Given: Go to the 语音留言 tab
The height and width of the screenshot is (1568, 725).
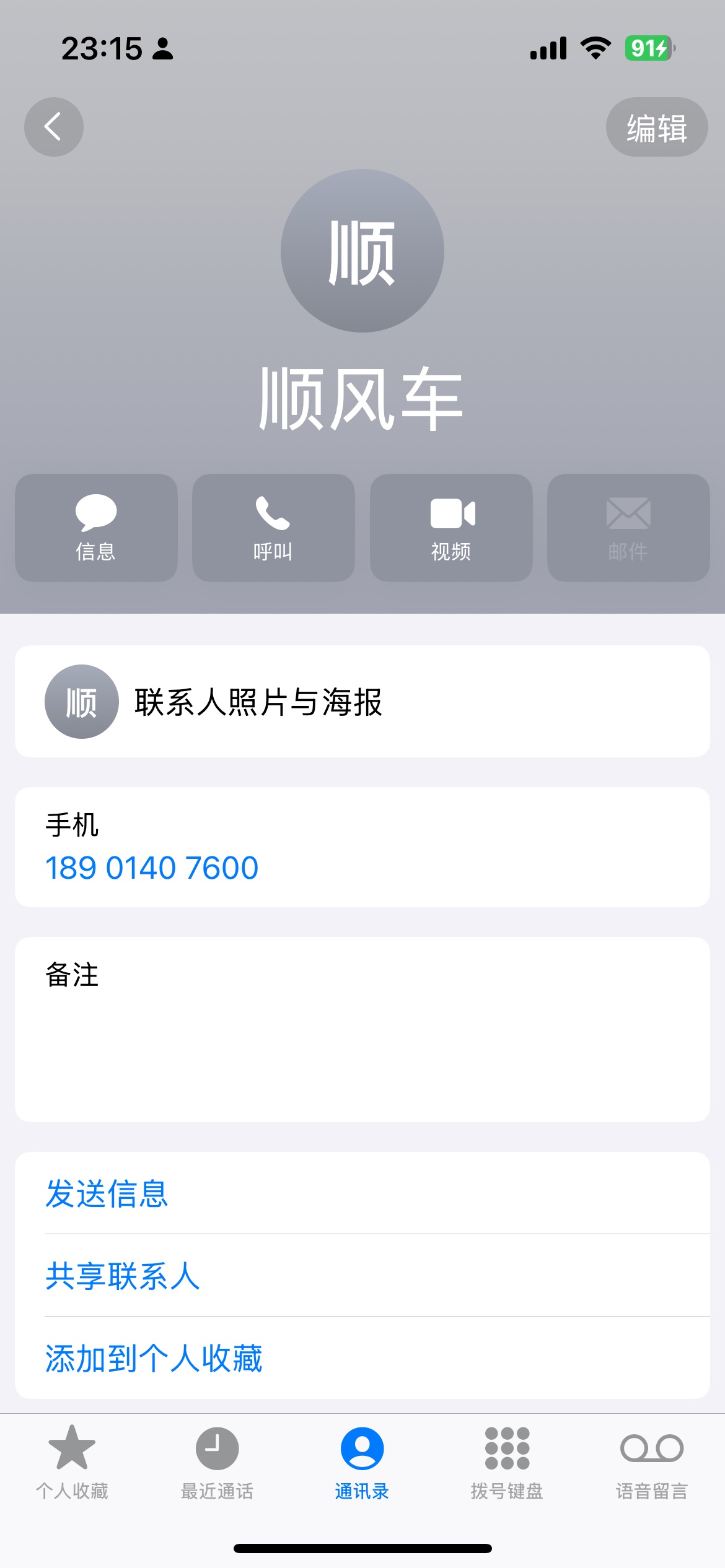Looking at the screenshot, I should [x=652, y=1463].
